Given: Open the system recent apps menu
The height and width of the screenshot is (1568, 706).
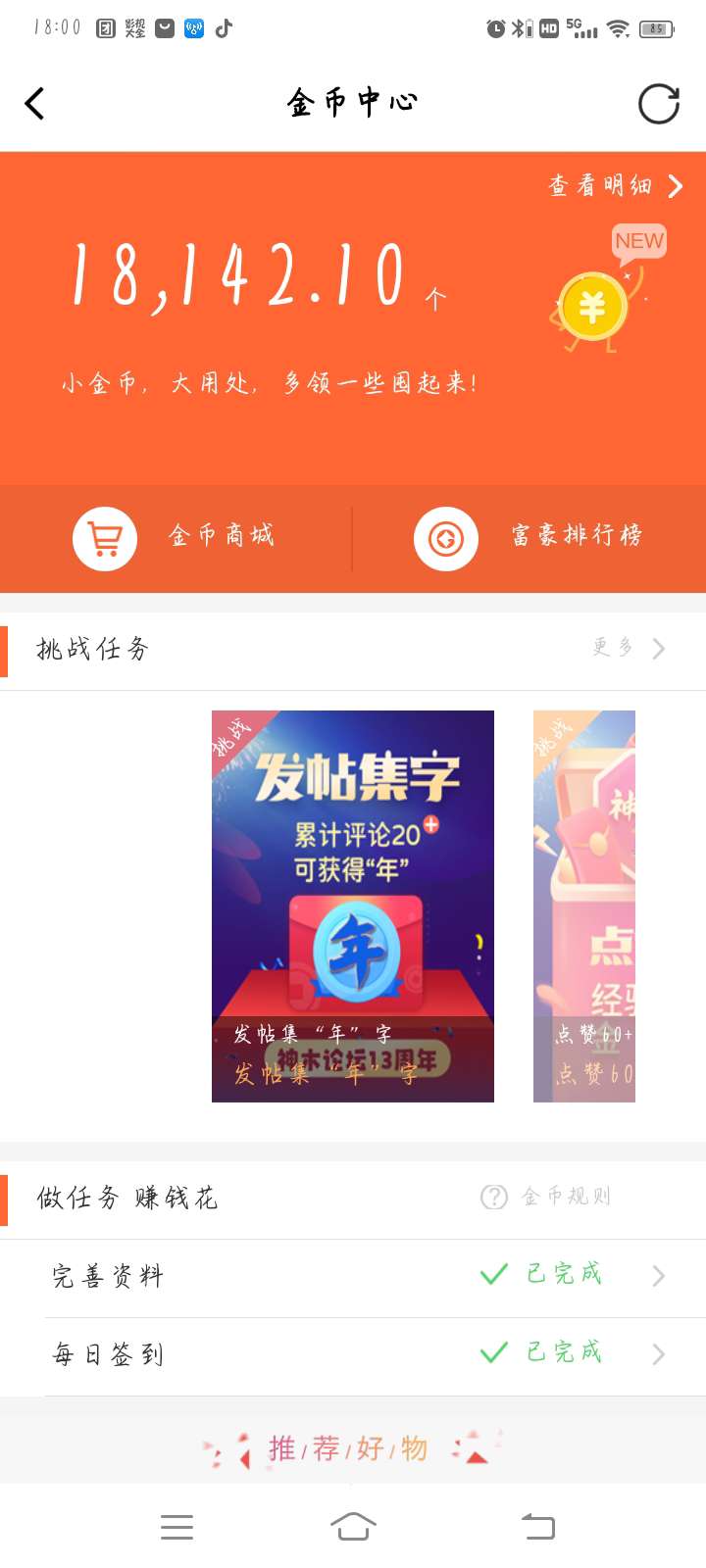Looking at the screenshot, I should pyautogui.click(x=176, y=1527).
